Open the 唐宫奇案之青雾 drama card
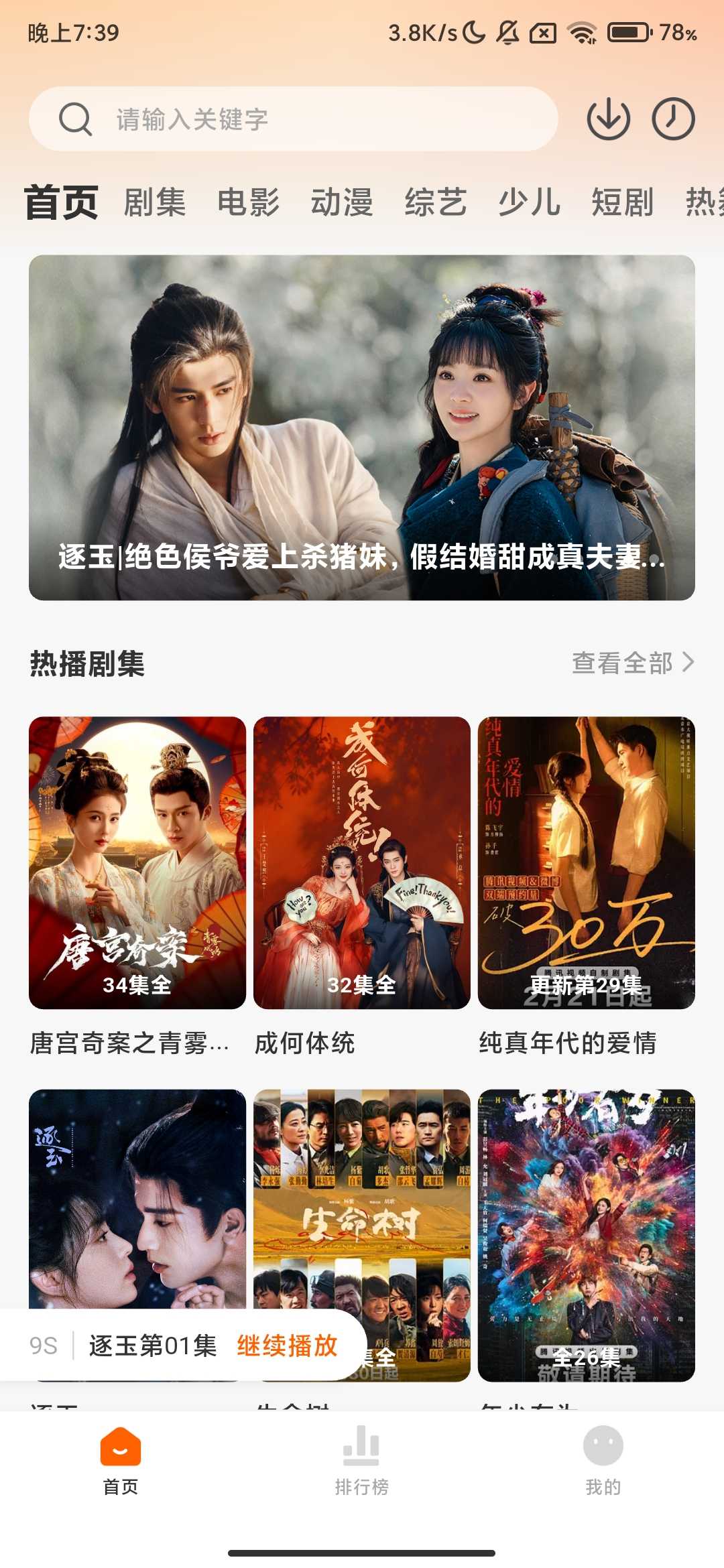This screenshot has width=724, height=1568. coord(137,863)
